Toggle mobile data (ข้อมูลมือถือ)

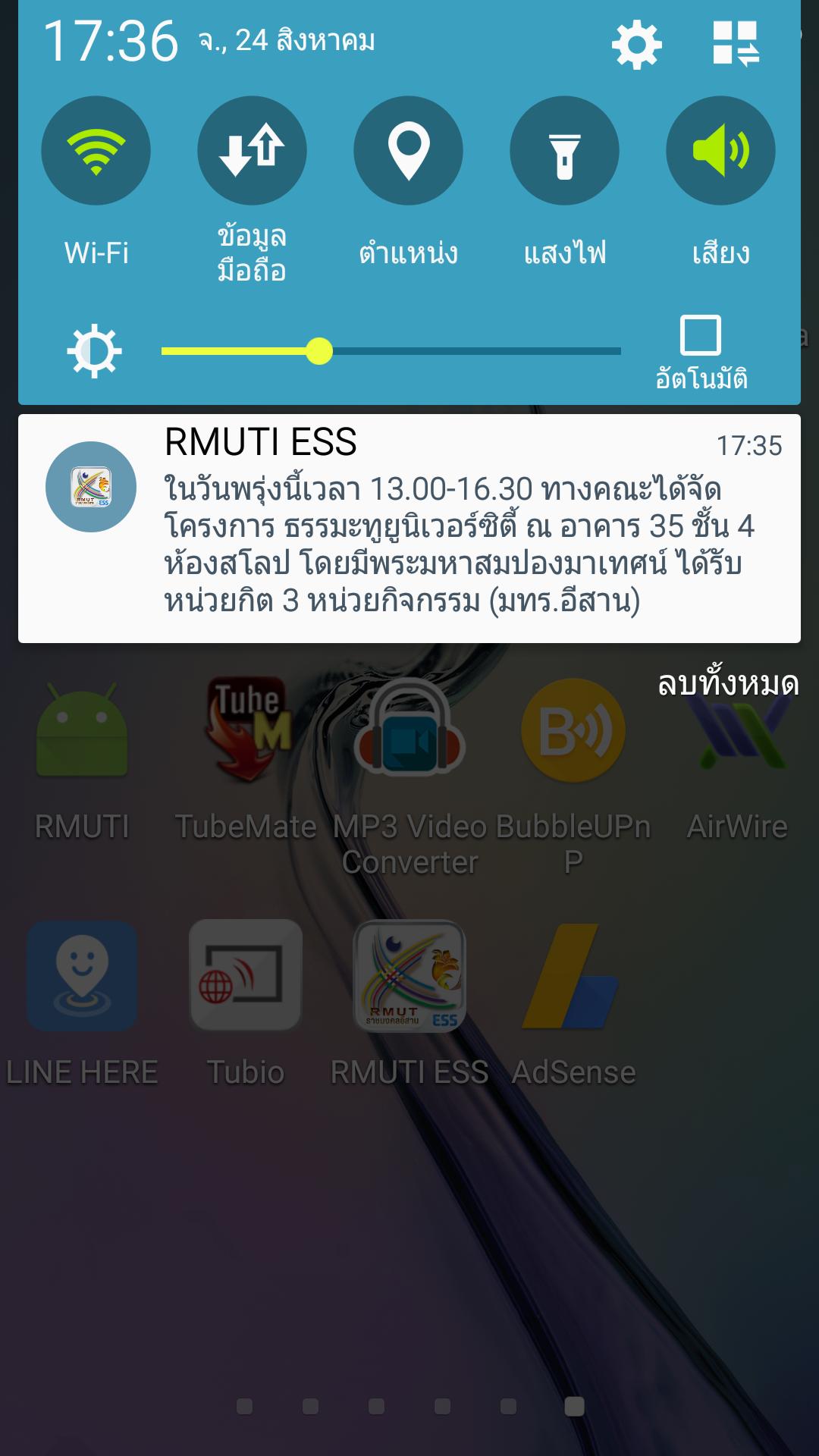click(x=252, y=150)
